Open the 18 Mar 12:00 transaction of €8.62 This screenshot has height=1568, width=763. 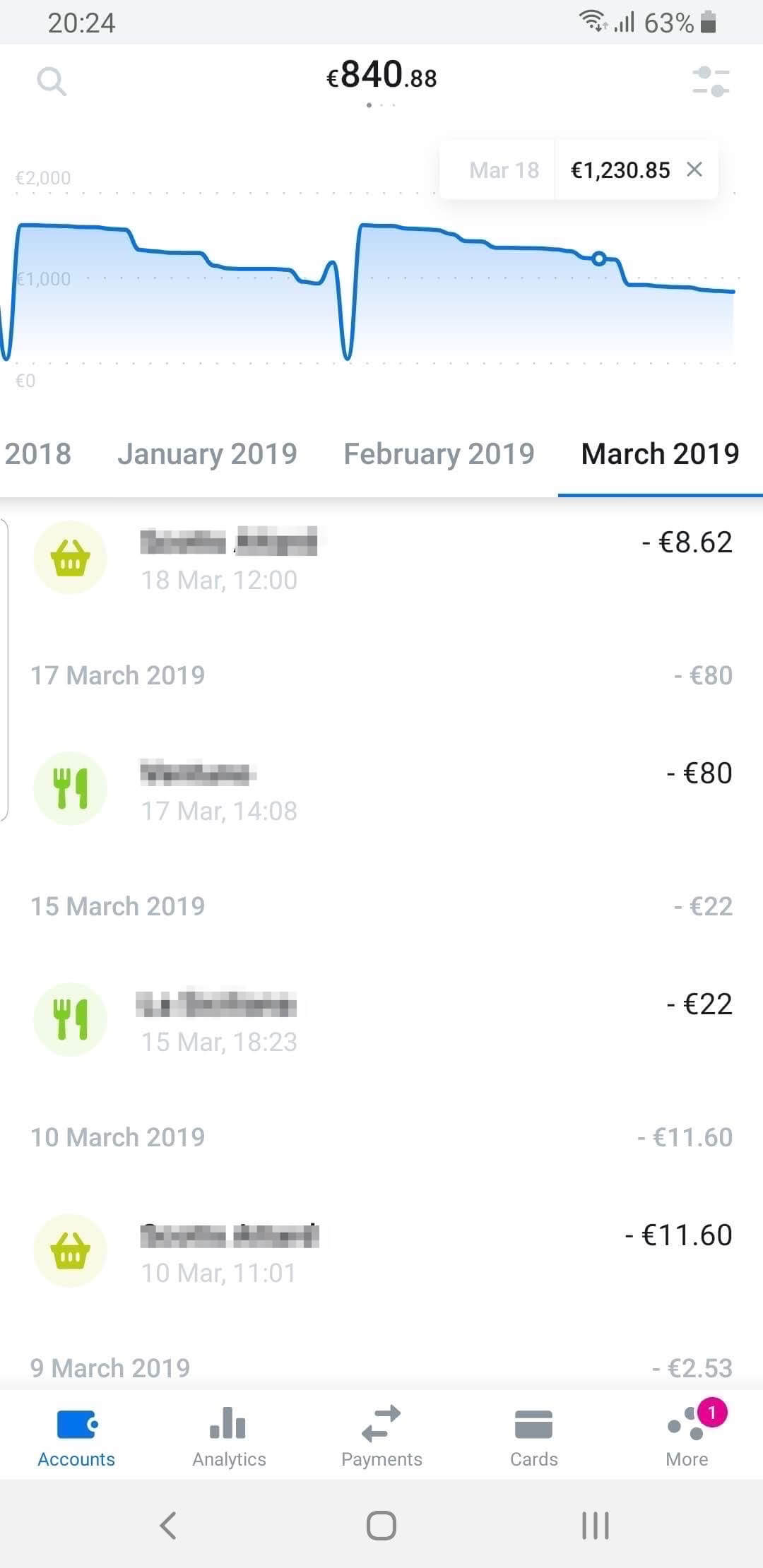click(381, 559)
